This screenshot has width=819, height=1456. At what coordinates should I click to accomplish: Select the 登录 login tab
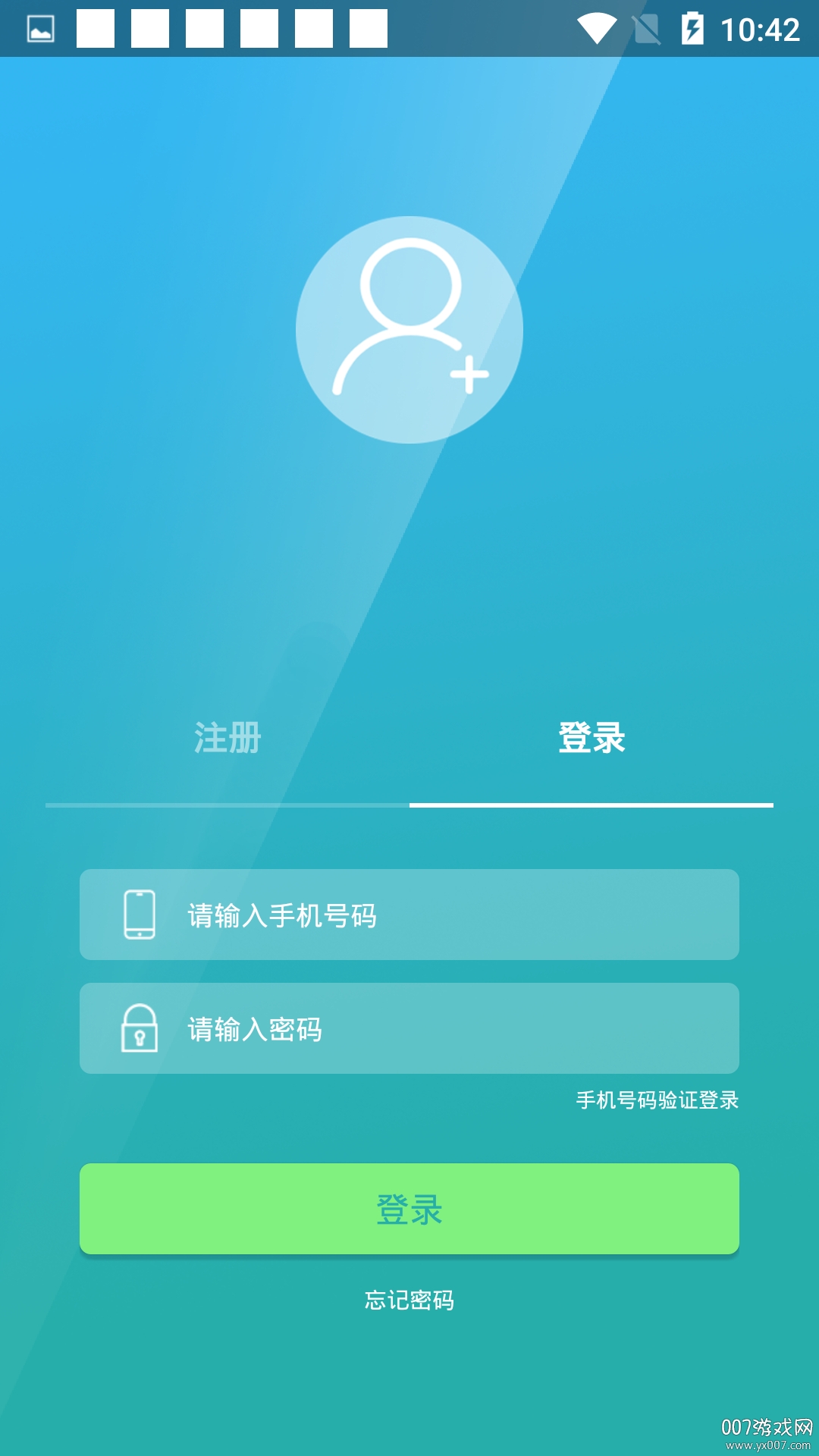point(592,739)
